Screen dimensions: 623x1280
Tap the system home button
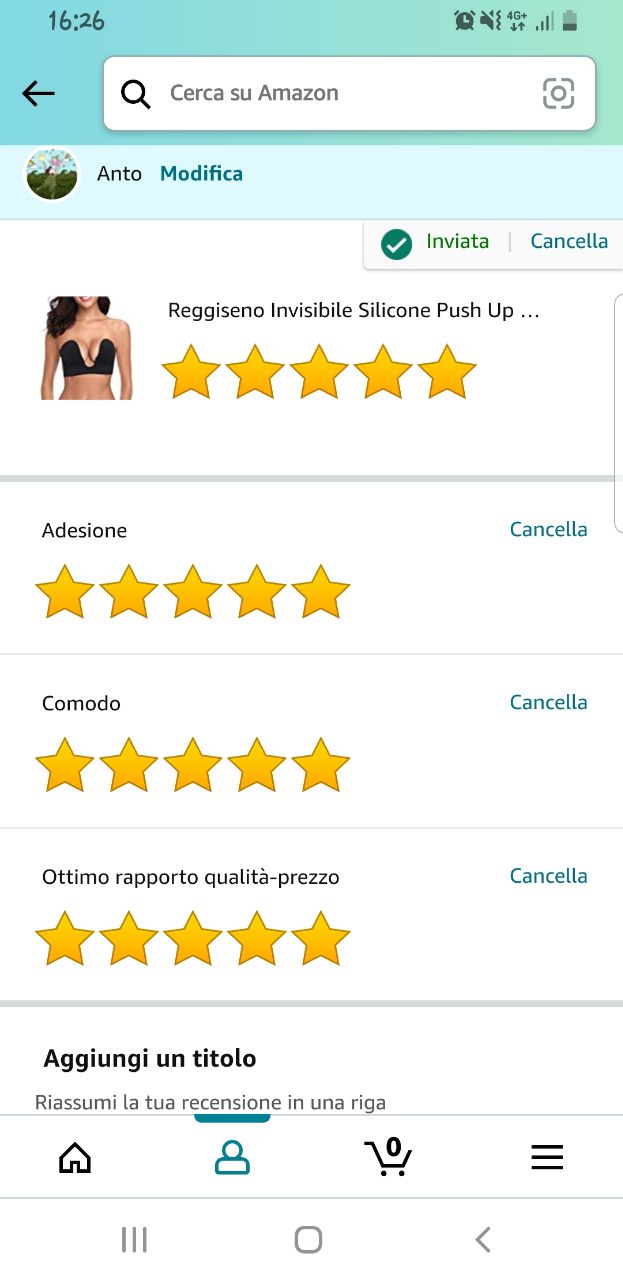point(309,1240)
